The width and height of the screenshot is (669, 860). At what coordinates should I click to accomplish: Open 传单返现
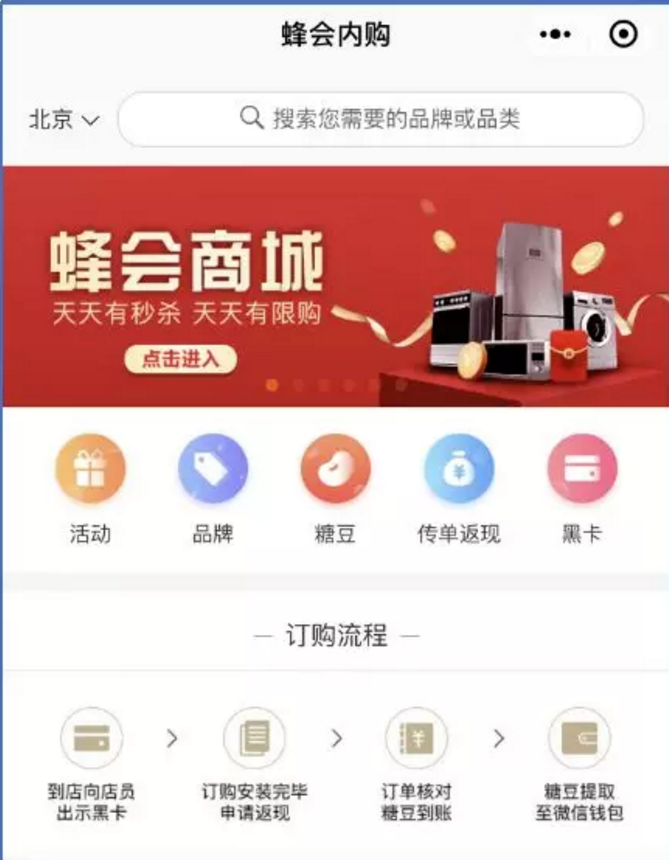[458, 469]
